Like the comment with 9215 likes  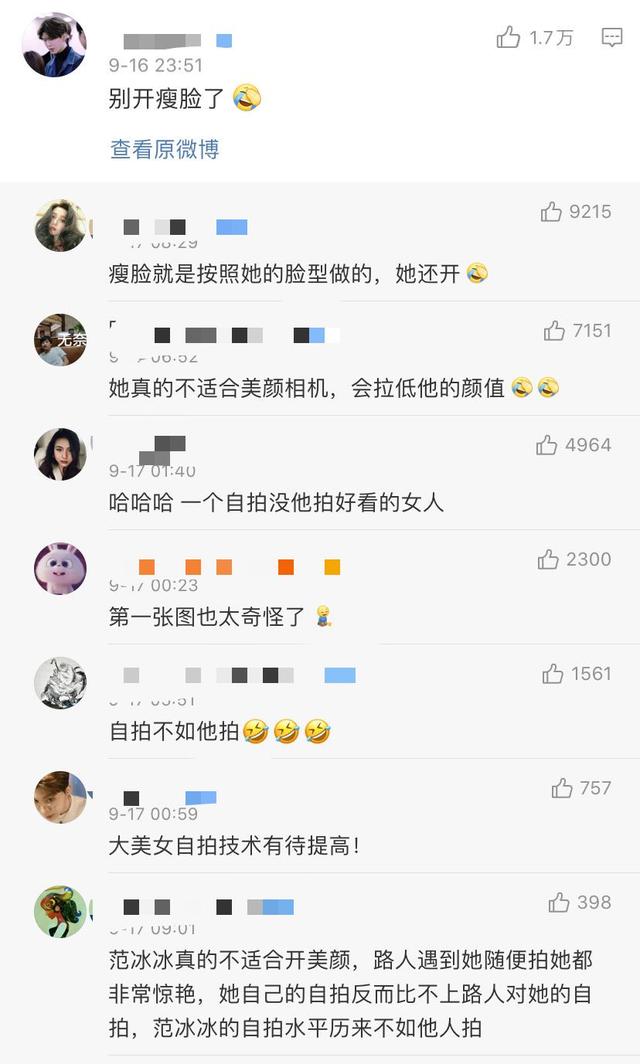click(551, 212)
